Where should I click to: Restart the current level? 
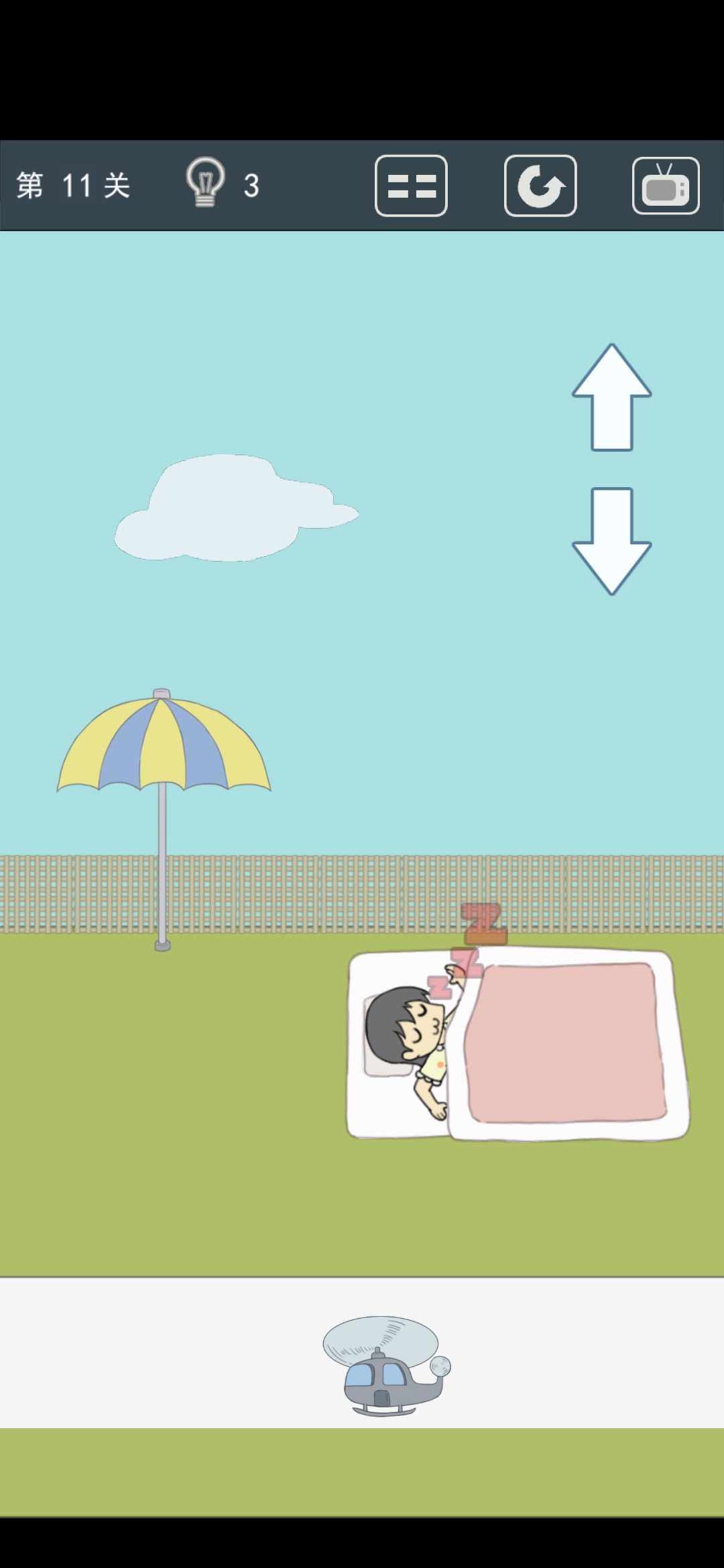tap(540, 186)
